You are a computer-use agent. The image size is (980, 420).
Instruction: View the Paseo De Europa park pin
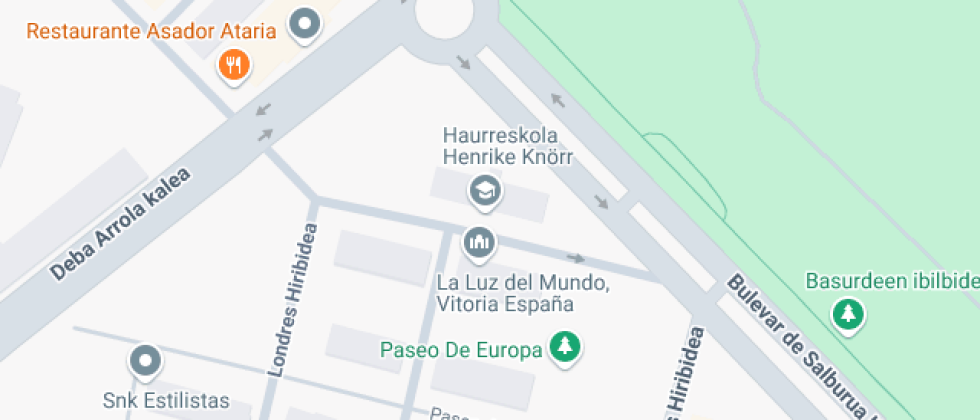tap(567, 347)
